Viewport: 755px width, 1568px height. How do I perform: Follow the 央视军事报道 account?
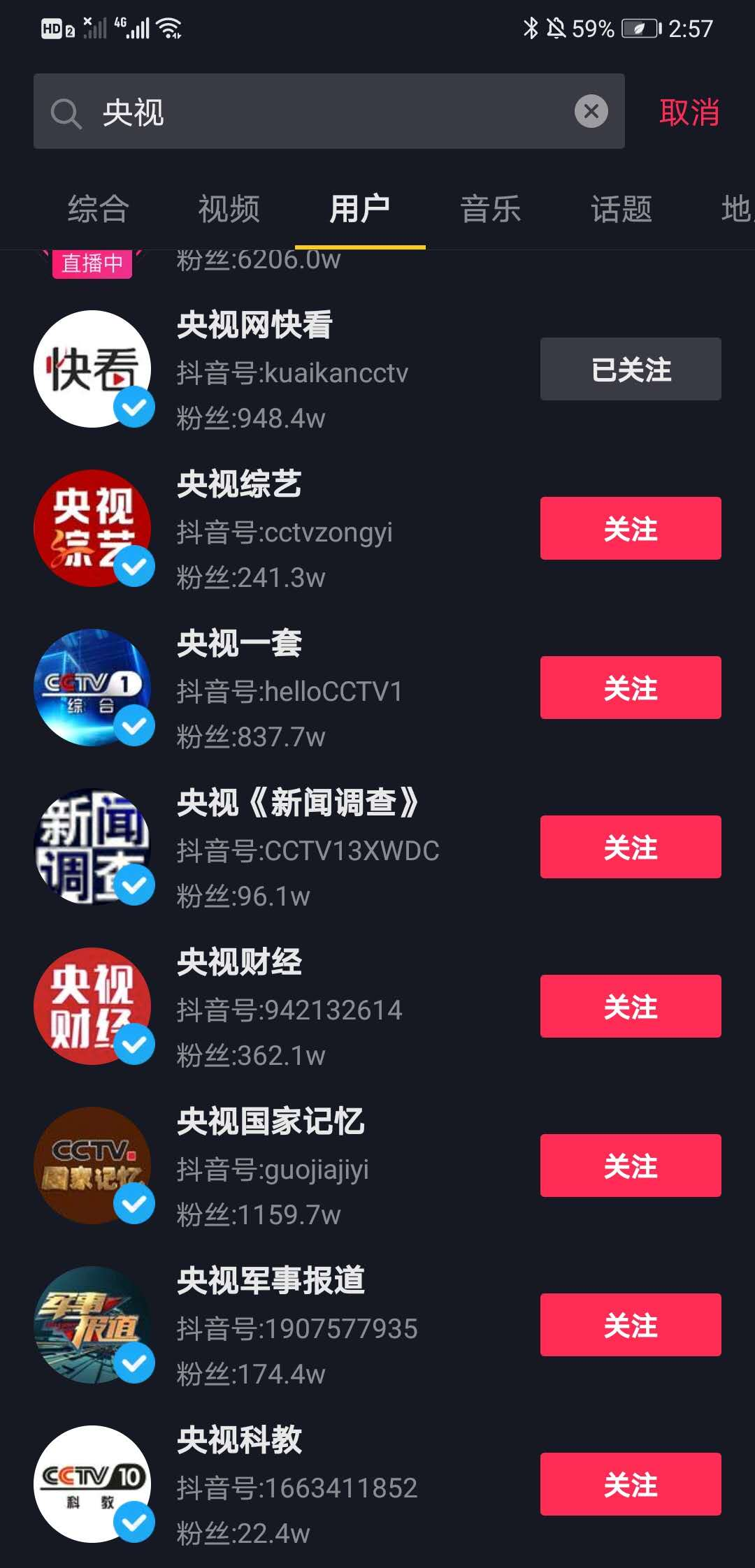(x=630, y=1325)
